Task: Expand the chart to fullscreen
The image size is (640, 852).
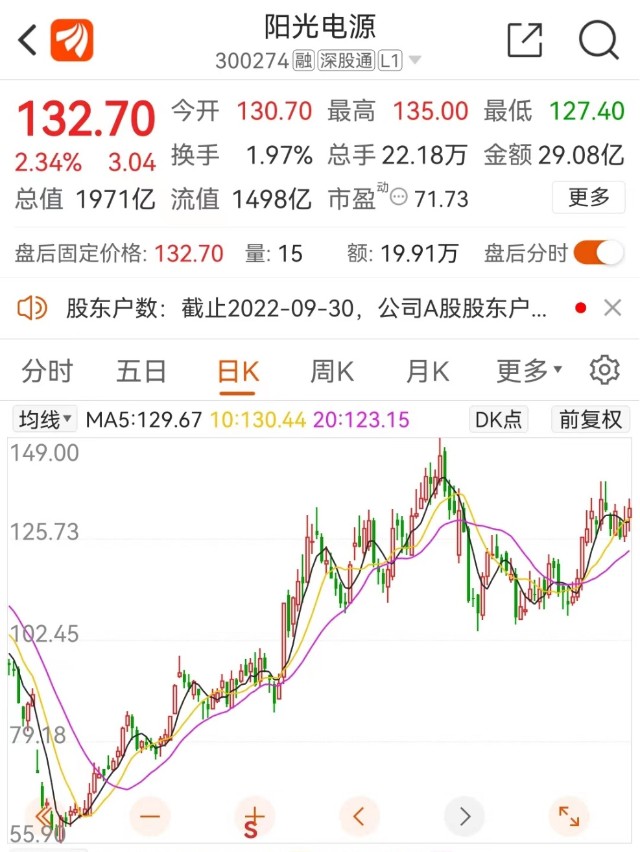Action: 569,816
